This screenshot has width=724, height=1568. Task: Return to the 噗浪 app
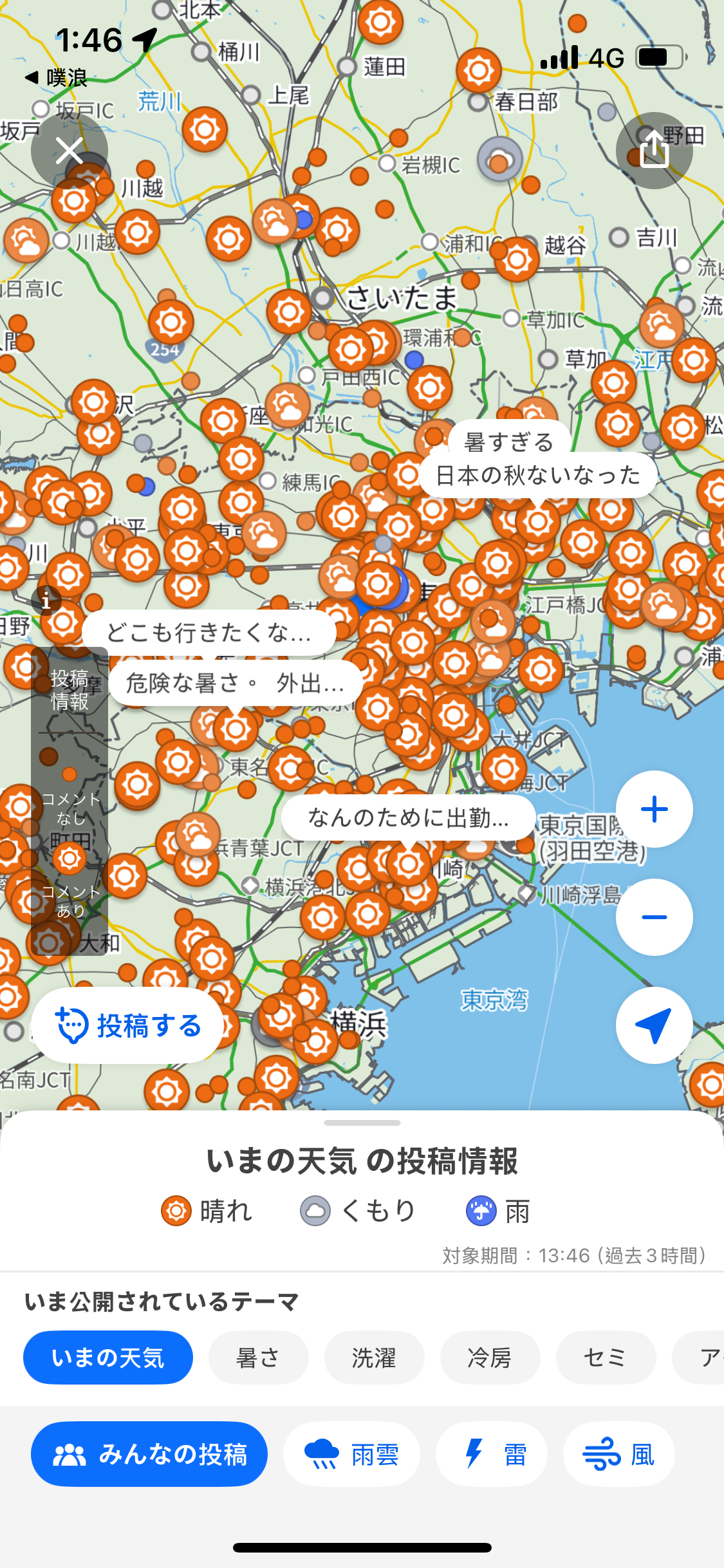57,78
